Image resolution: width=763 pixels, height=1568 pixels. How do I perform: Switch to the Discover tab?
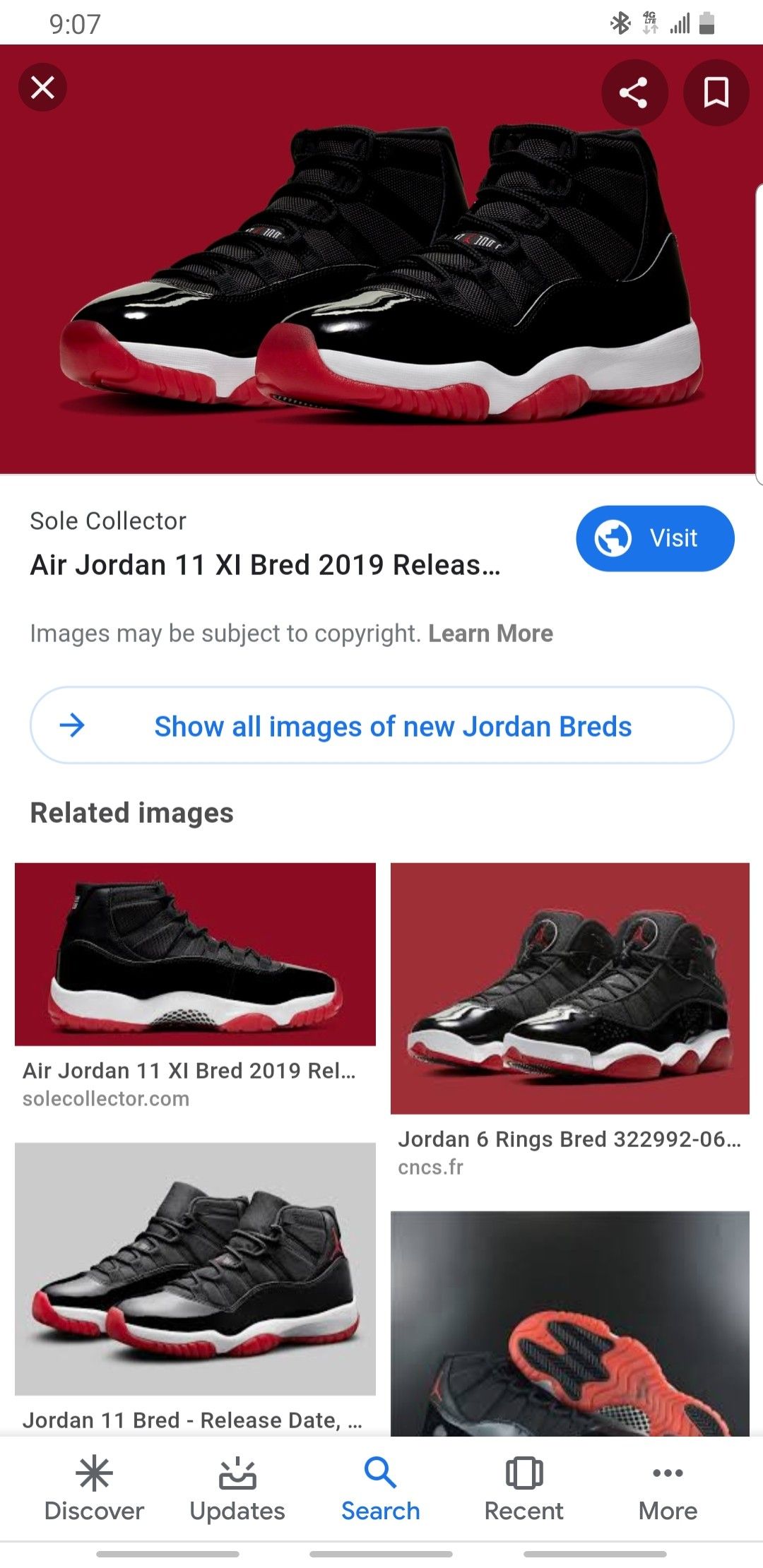94,1489
